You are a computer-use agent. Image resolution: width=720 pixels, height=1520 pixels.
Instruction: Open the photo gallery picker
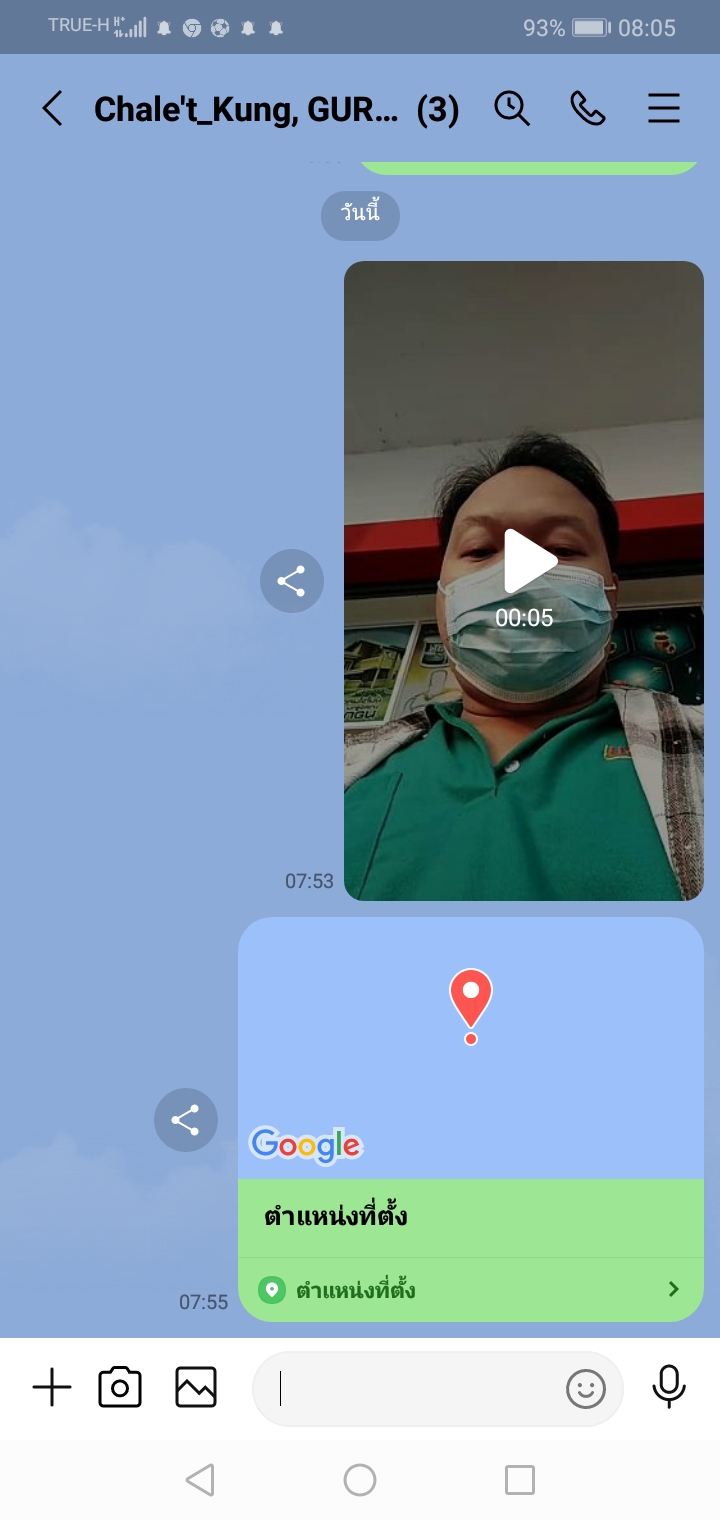(x=196, y=1388)
